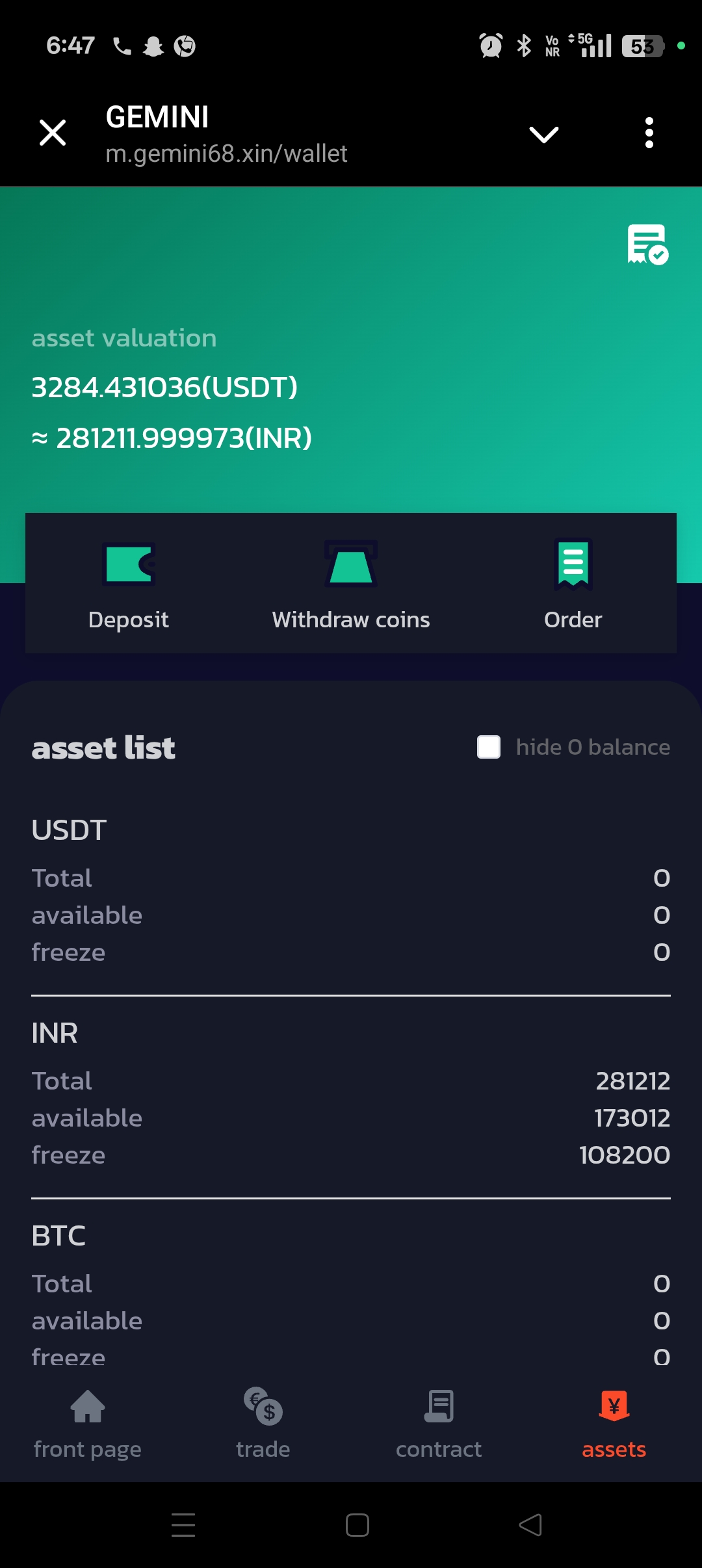Switch to the trade tab
Image resolution: width=702 pixels, height=1568 pixels.
(263, 1424)
